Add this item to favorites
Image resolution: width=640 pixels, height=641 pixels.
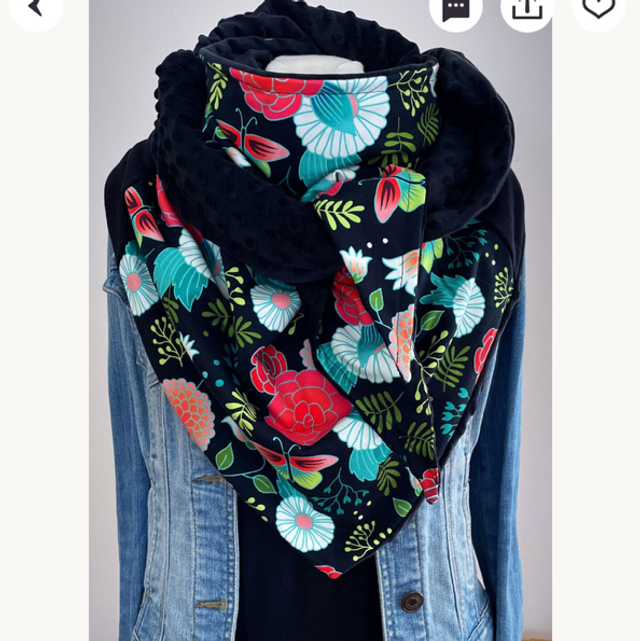coord(598,8)
